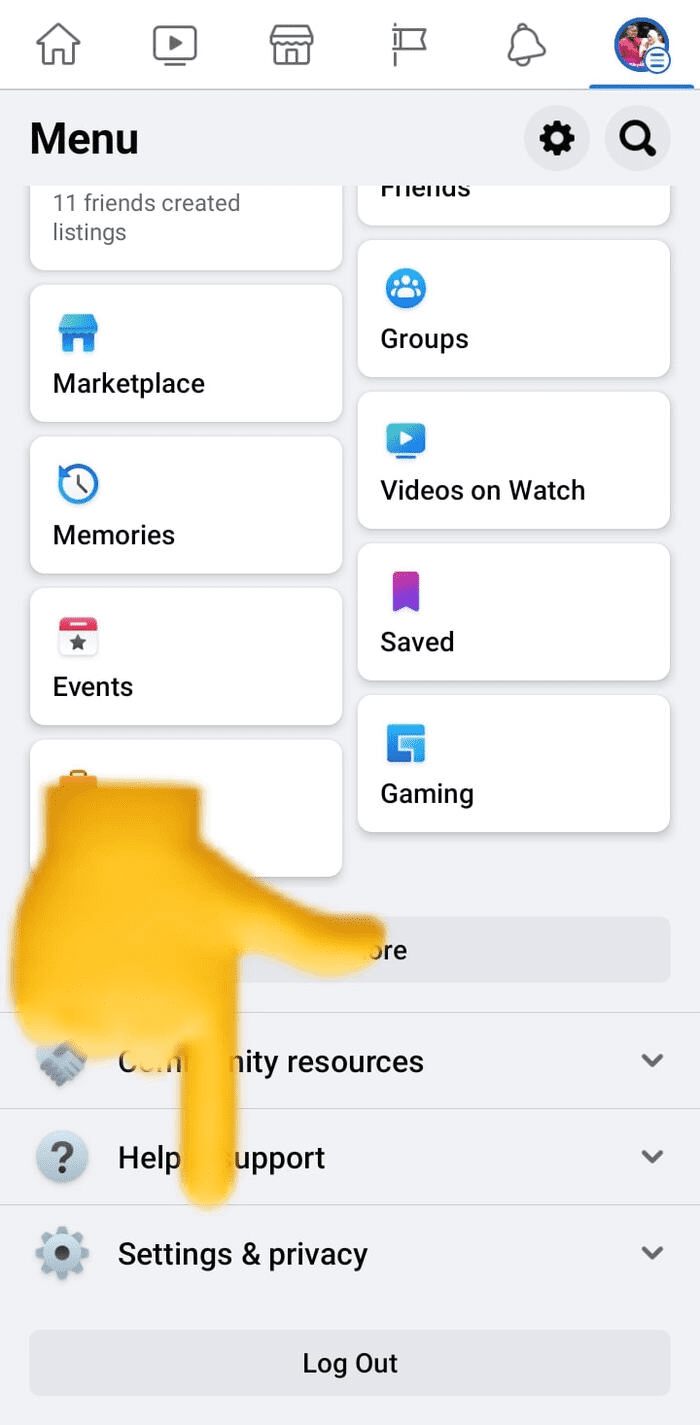Open the Events card
Screen dimensions: 700x1425
[x=186, y=657]
